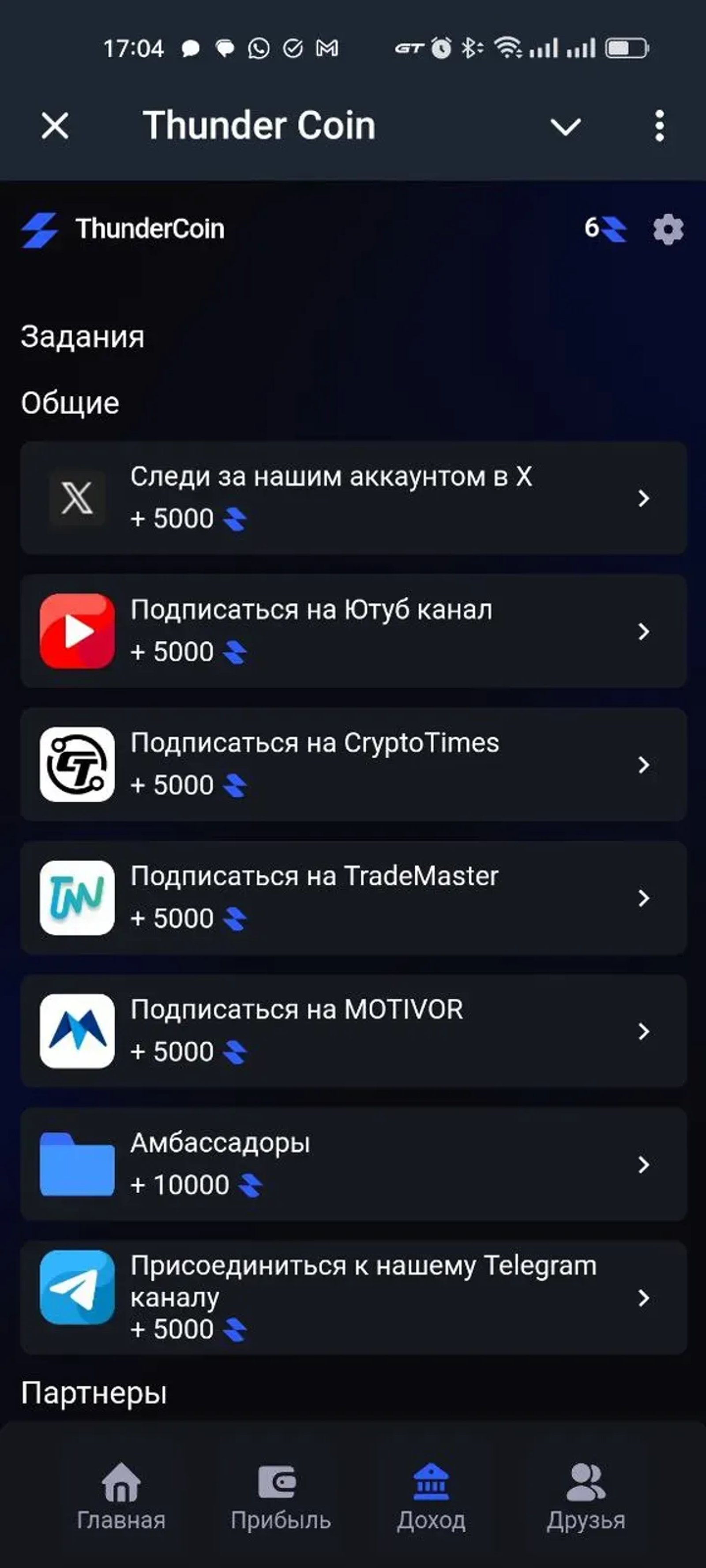The image size is (706, 1568).
Task: Open the three-dot menu
Action: 658,126
